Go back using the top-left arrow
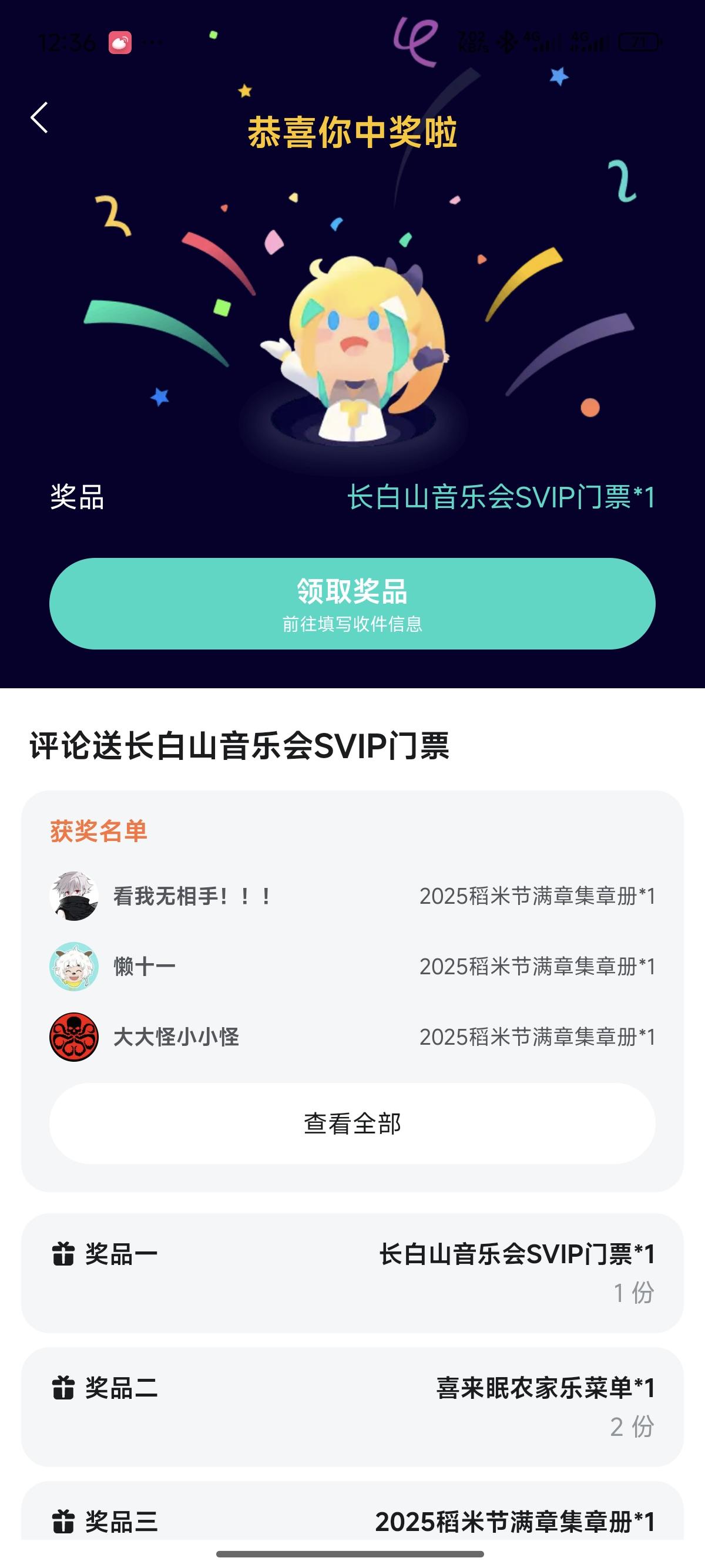 pyautogui.click(x=39, y=117)
